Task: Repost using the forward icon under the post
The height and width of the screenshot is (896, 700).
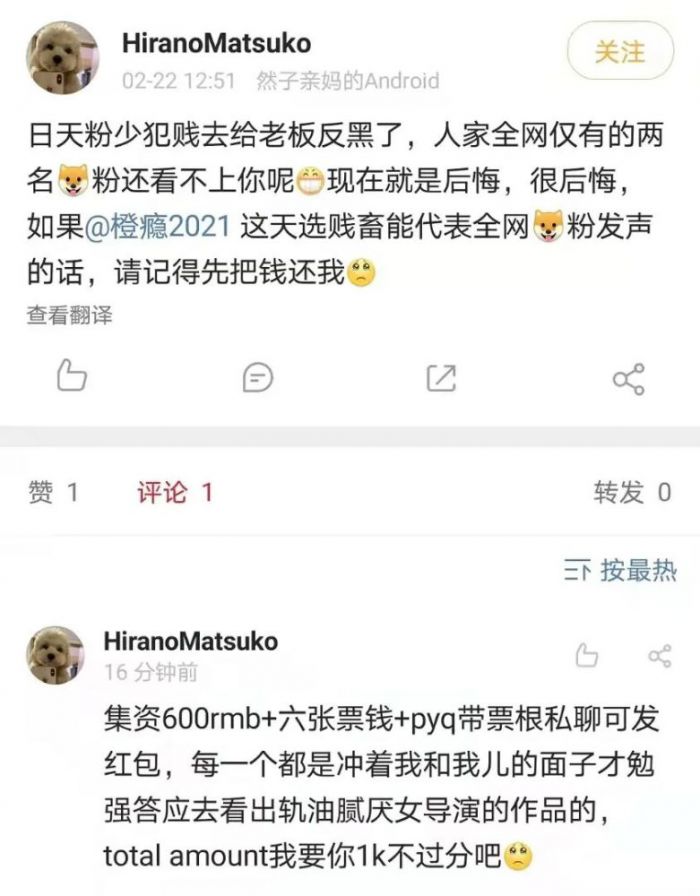Action: pos(441,377)
